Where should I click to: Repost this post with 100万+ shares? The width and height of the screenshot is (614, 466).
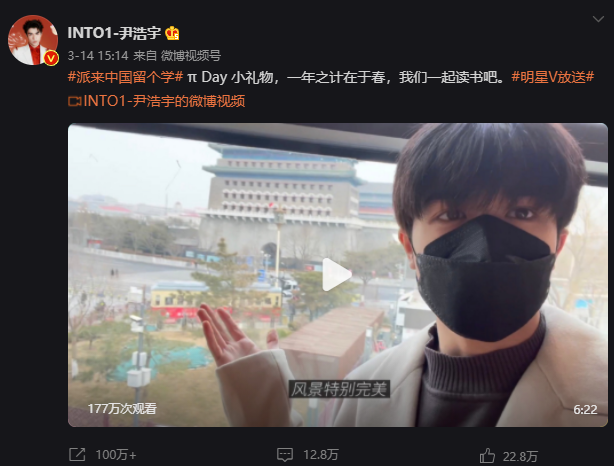[102, 456]
